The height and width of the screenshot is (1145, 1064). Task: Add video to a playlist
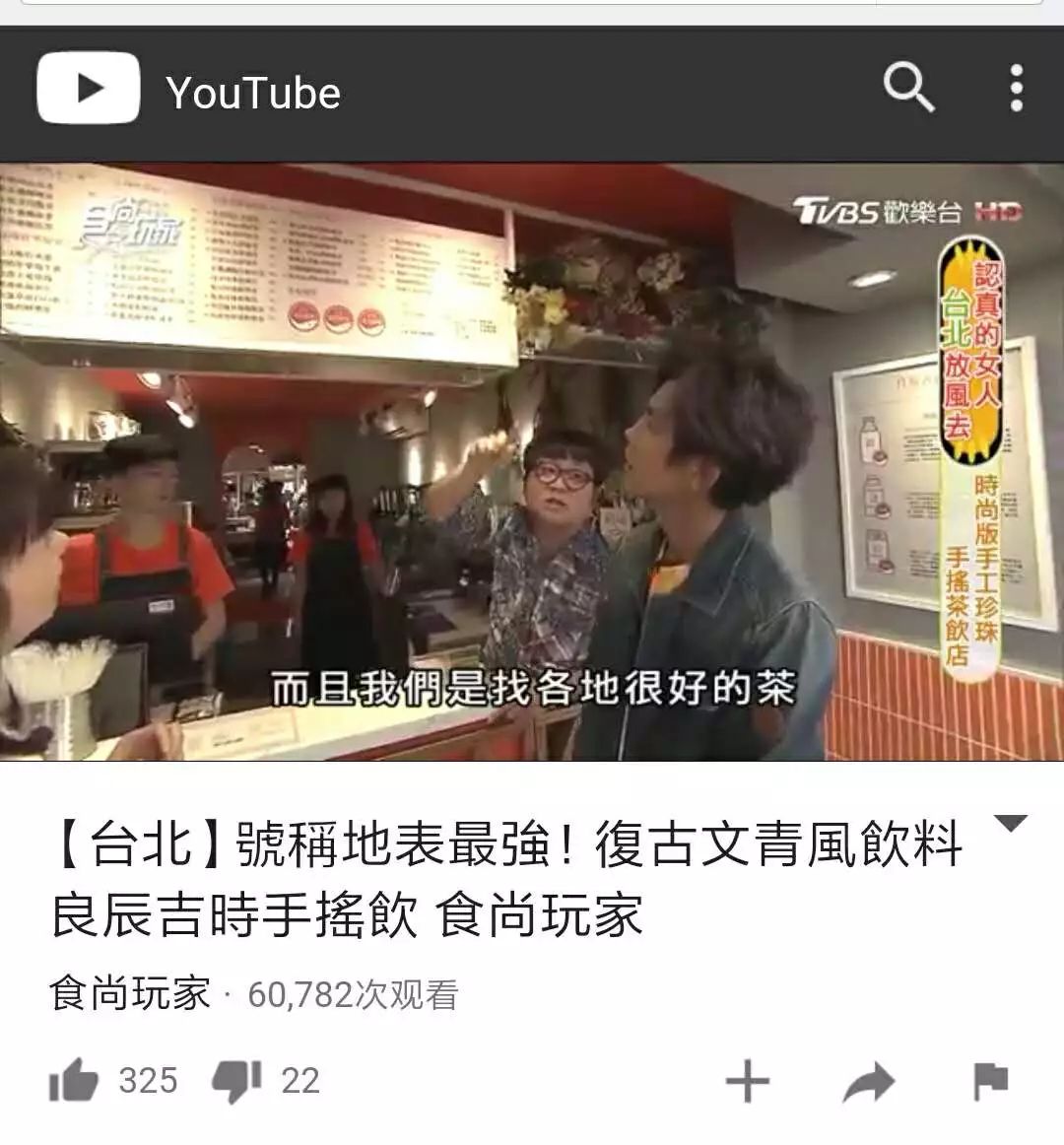click(x=747, y=1081)
